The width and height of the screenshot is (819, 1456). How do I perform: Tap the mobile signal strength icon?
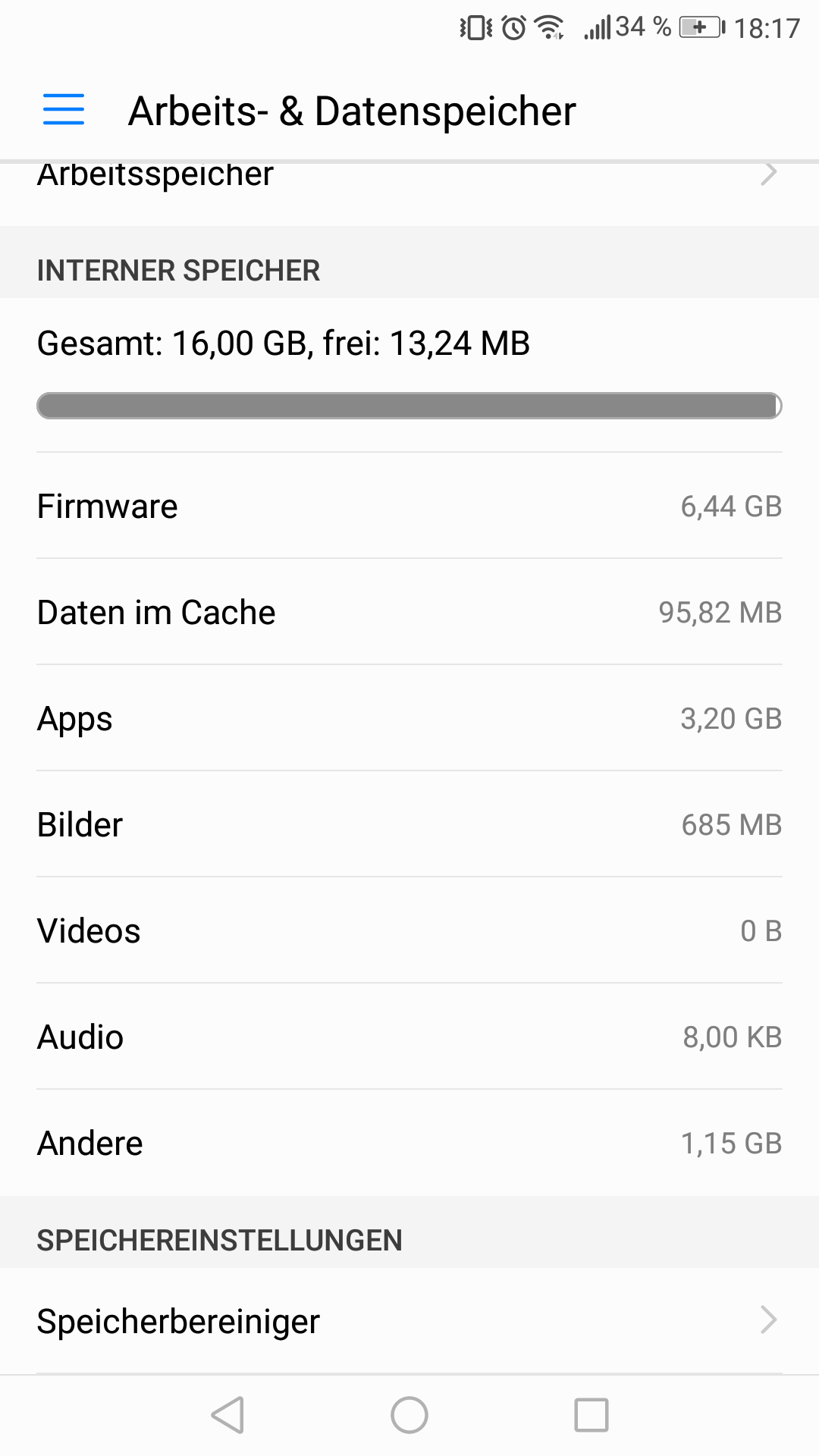(596, 25)
